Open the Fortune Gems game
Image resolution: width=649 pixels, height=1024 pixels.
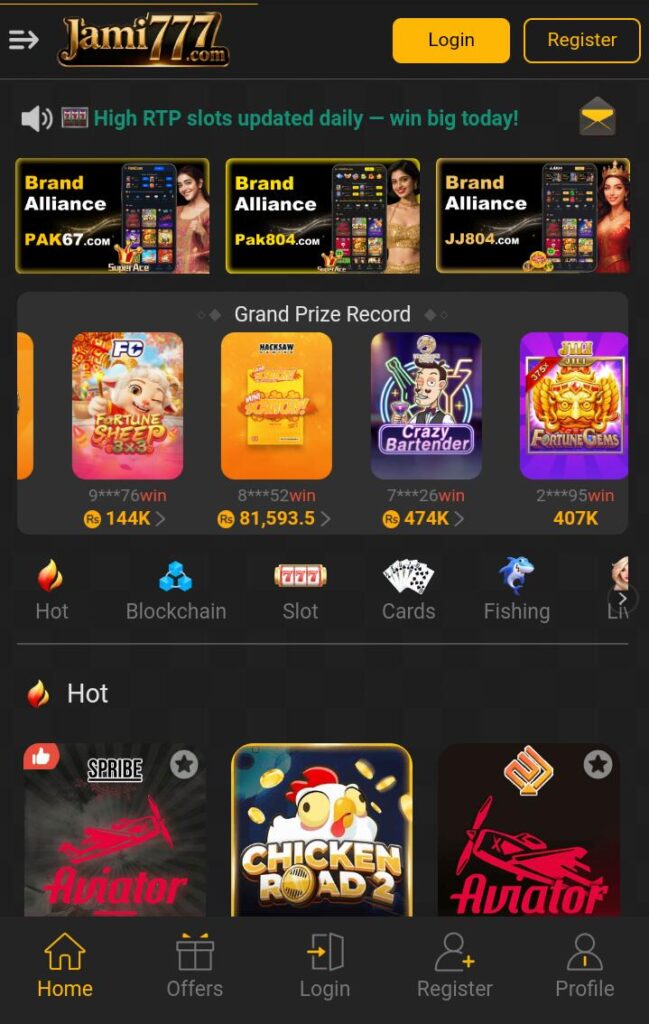click(574, 406)
